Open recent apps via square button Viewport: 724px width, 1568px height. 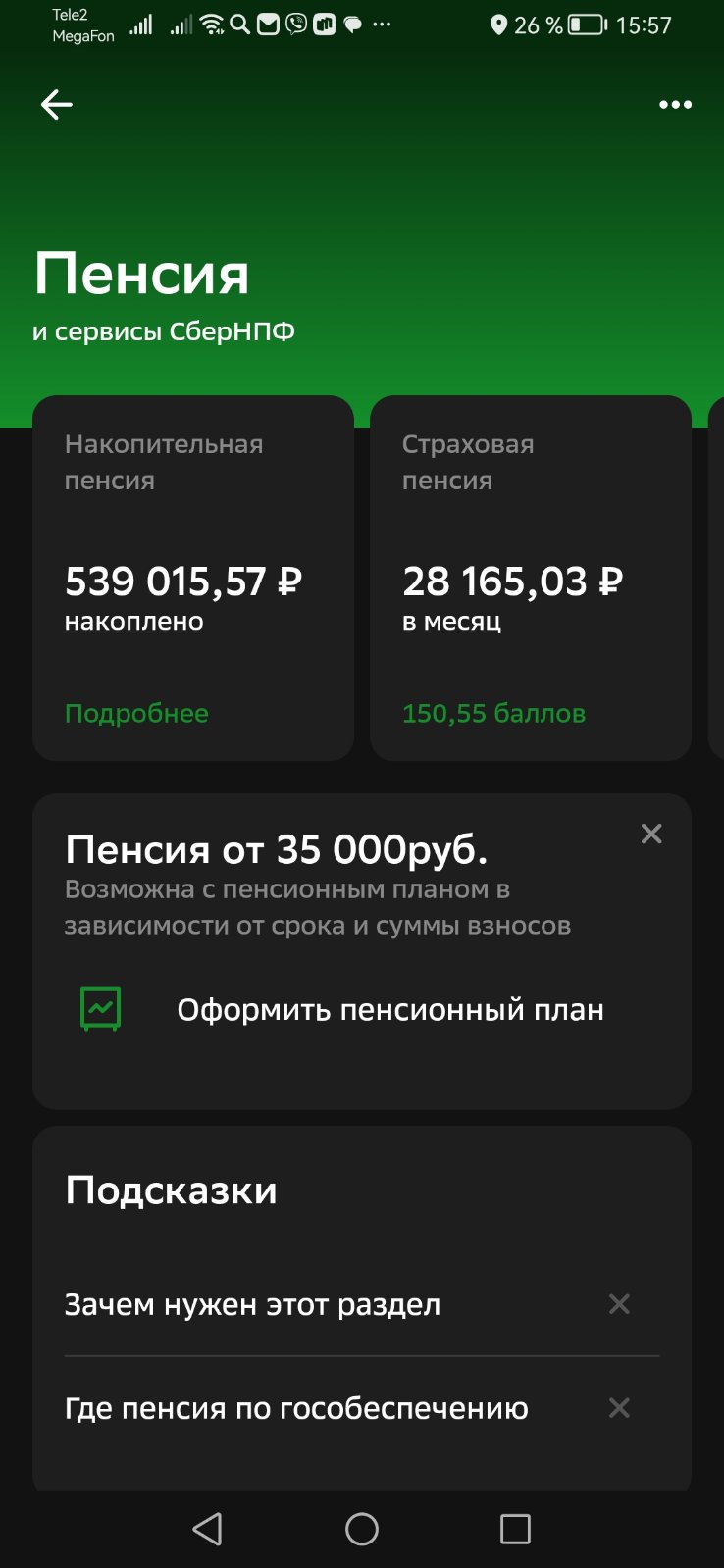[x=515, y=1529]
